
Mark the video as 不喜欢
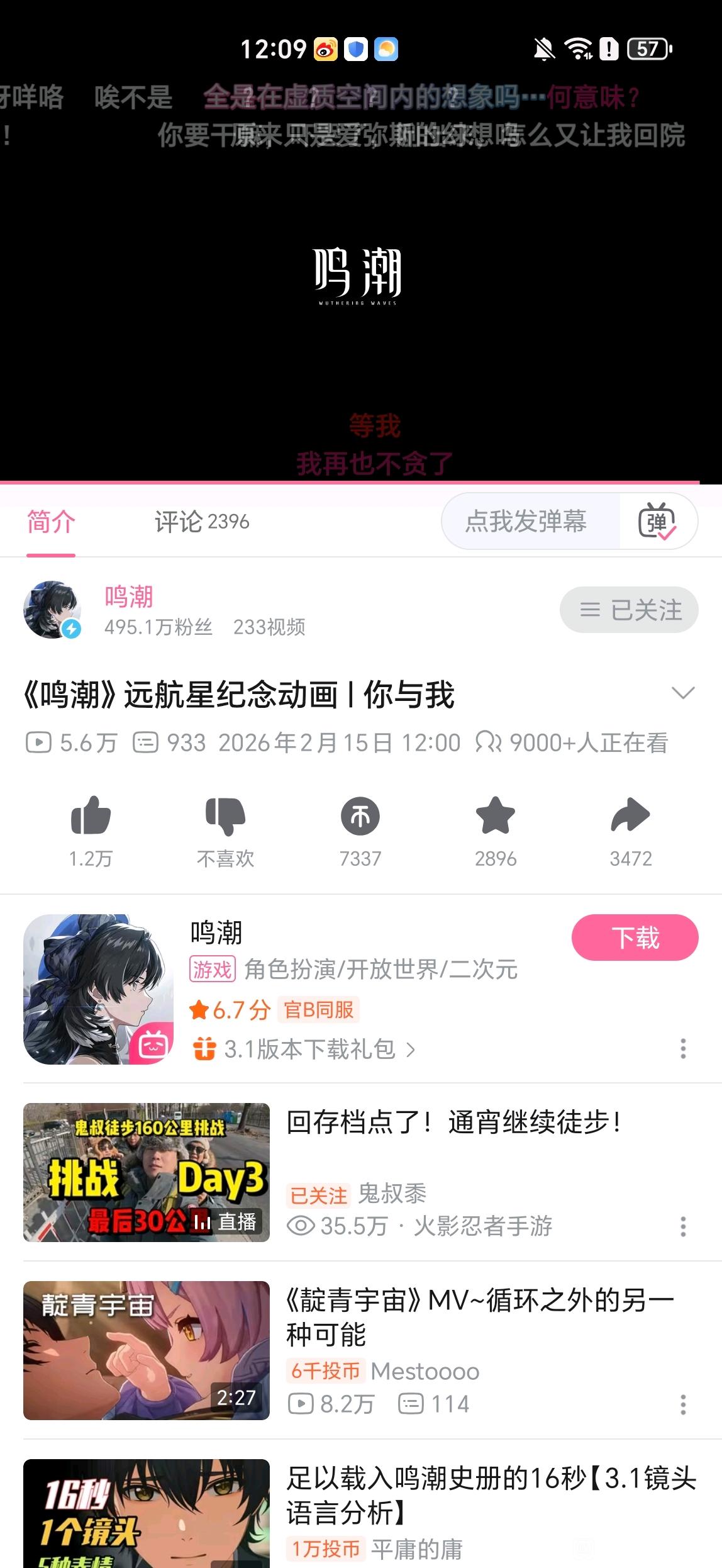click(x=225, y=816)
